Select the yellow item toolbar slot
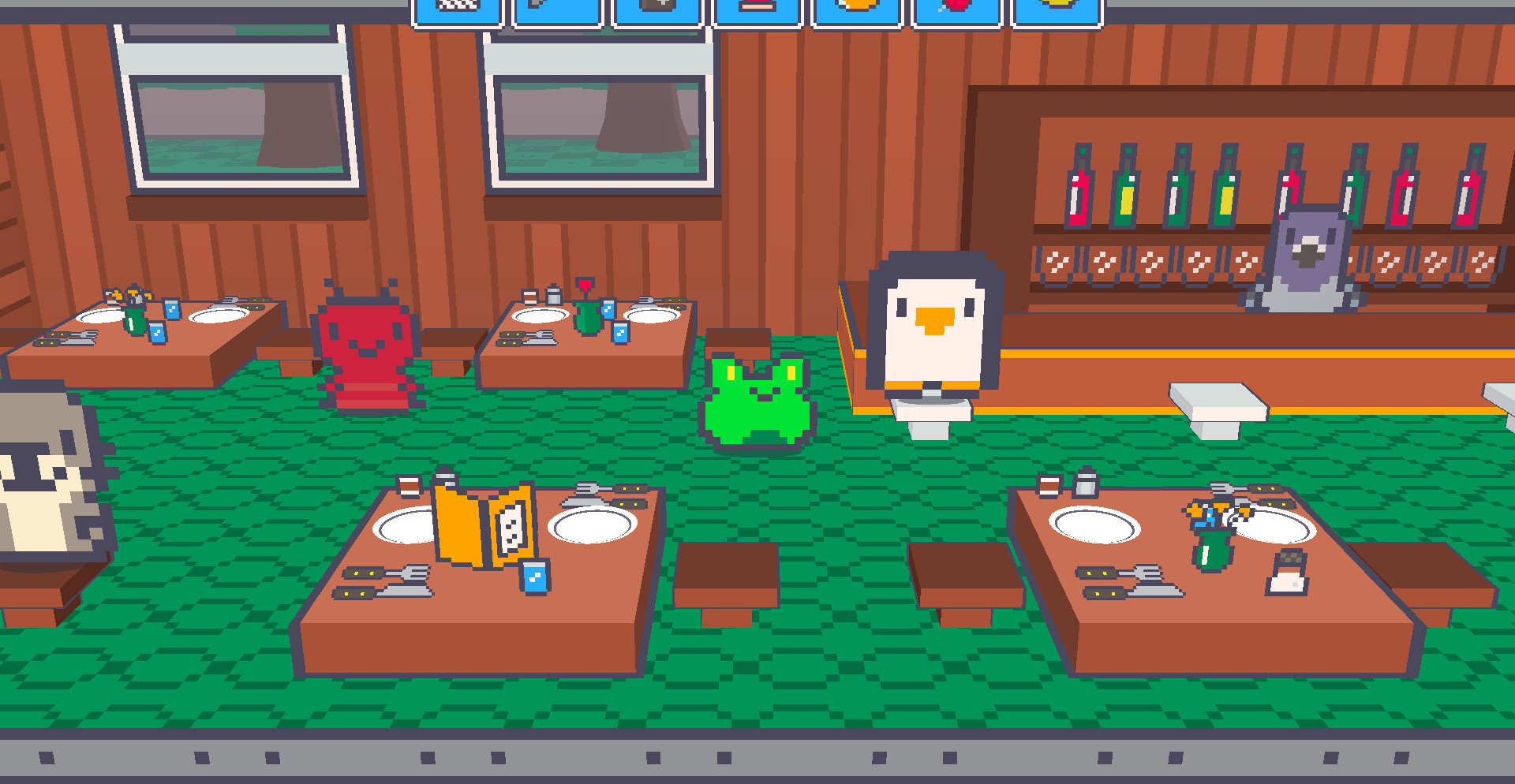 point(1057,11)
